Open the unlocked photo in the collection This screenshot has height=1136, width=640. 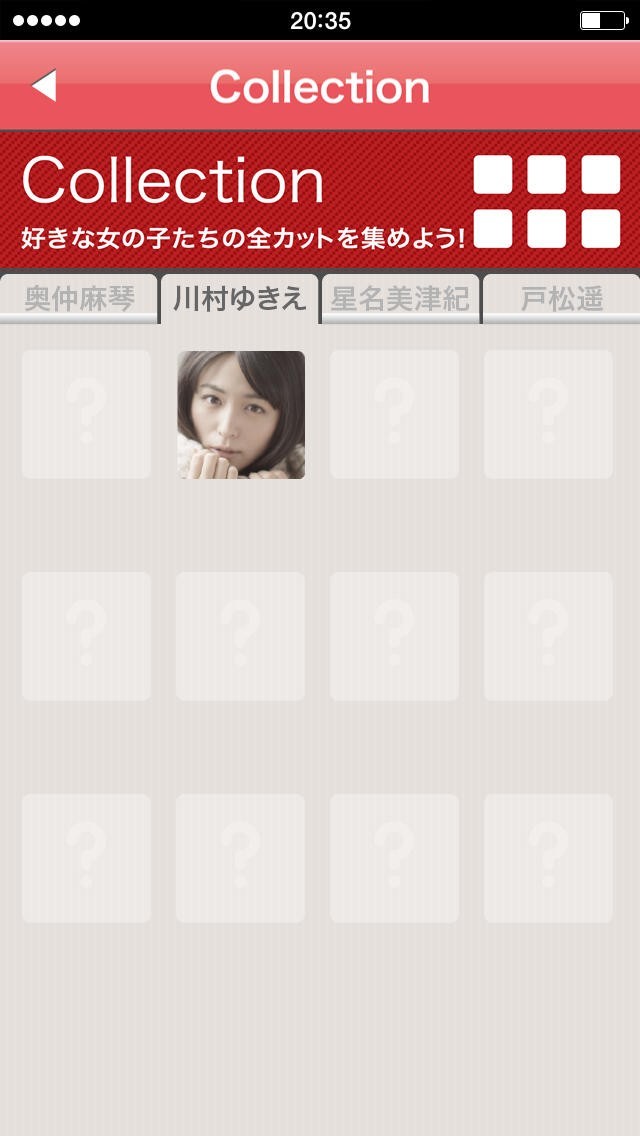[241, 415]
